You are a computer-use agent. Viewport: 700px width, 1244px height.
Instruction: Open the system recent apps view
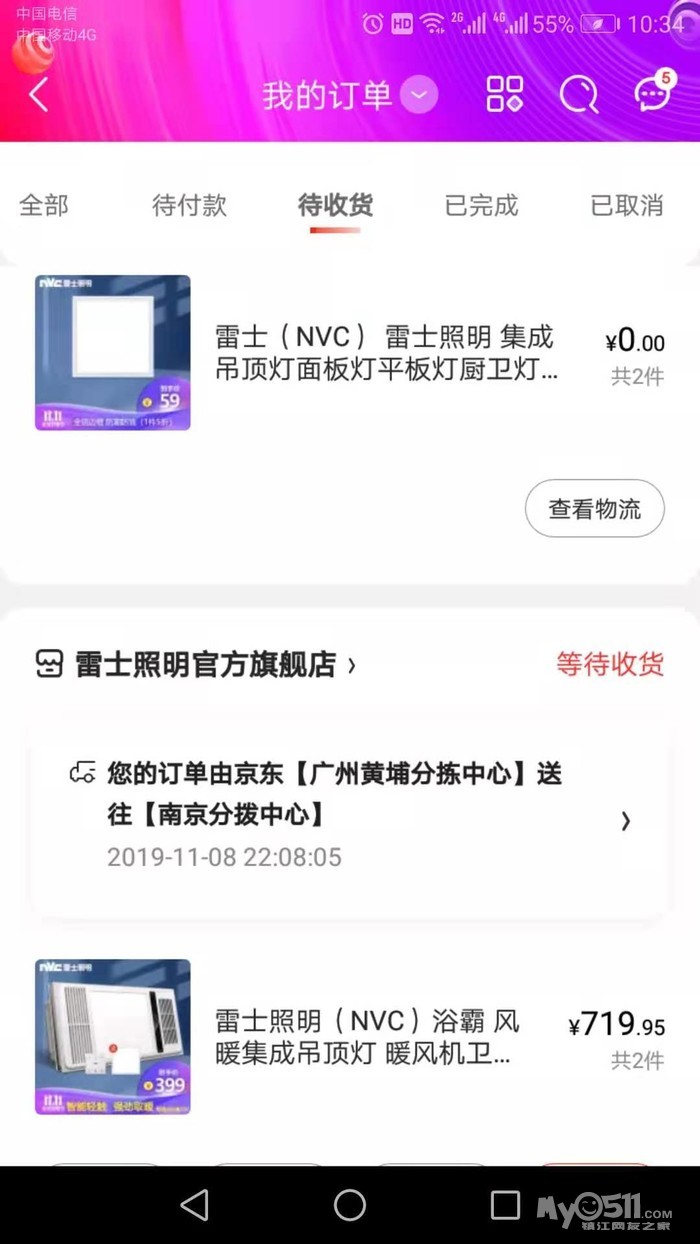pyautogui.click(x=505, y=1205)
